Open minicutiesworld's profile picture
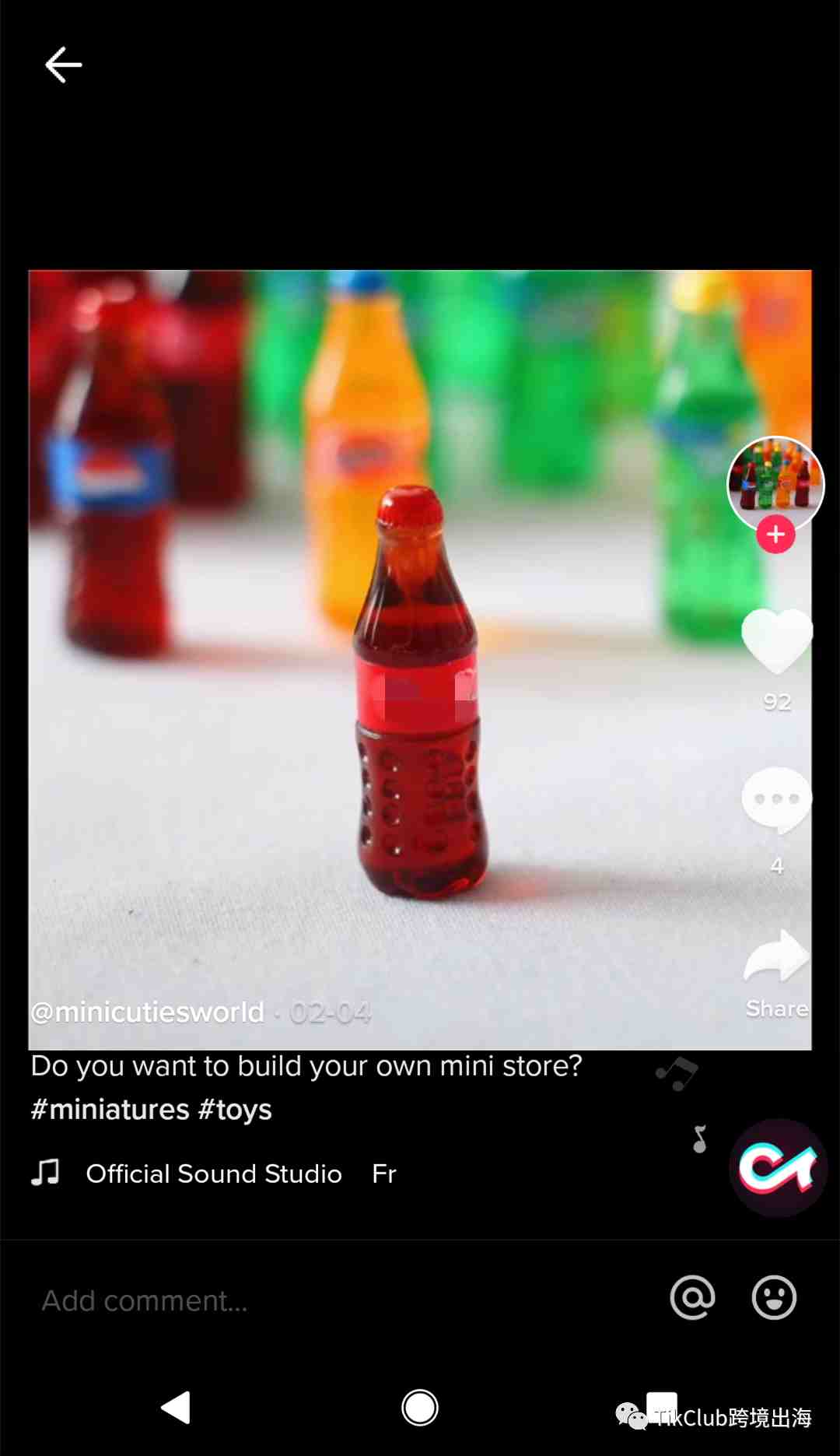Viewport: 840px width, 1456px height. pos(775,482)
